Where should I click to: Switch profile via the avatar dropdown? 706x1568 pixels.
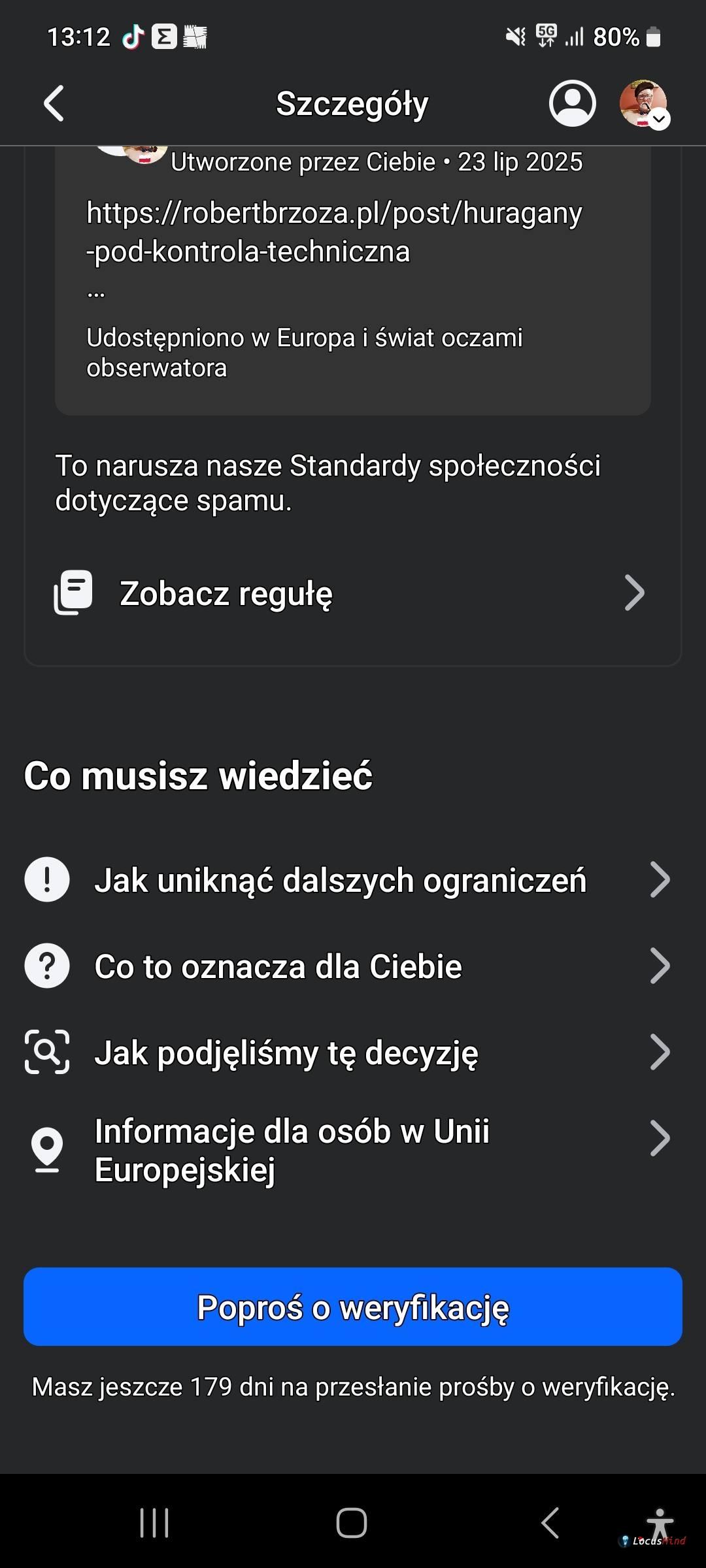(x=644, y=104)
